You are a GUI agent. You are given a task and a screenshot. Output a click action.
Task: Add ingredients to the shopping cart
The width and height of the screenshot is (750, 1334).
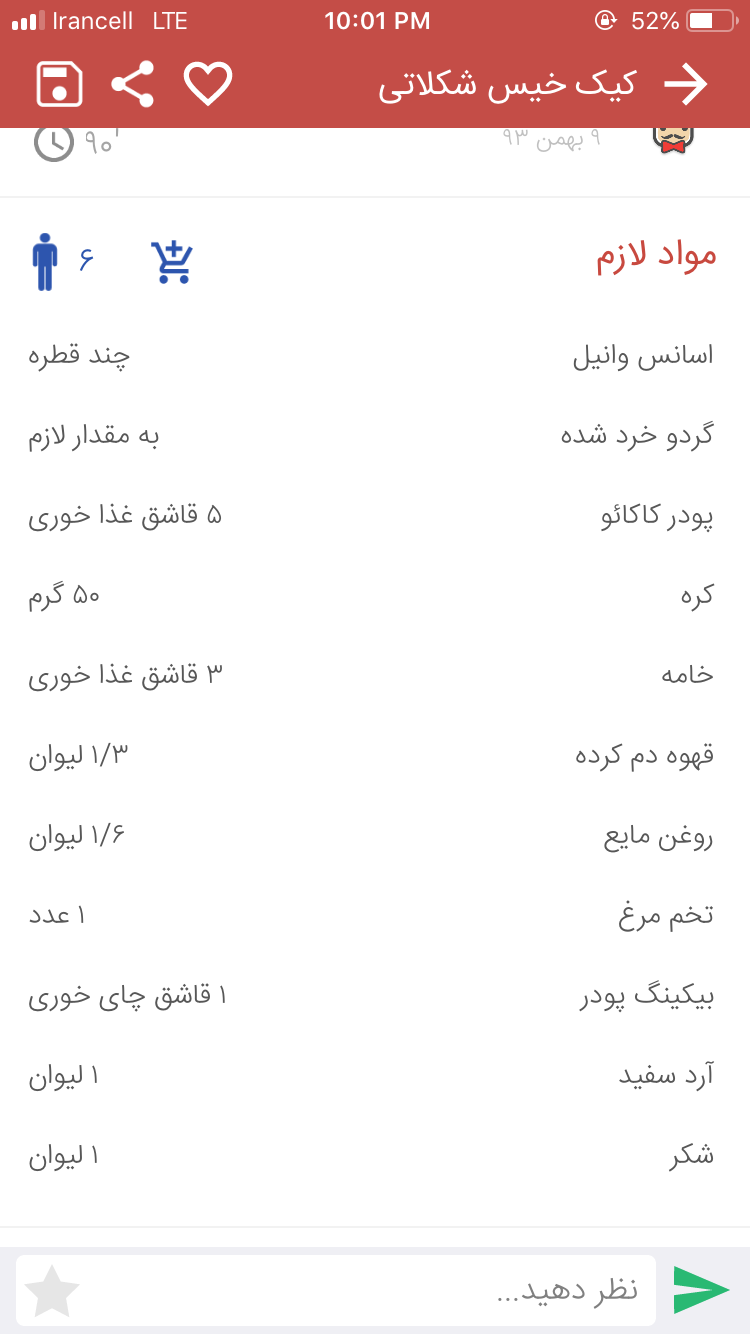point(172,262)
